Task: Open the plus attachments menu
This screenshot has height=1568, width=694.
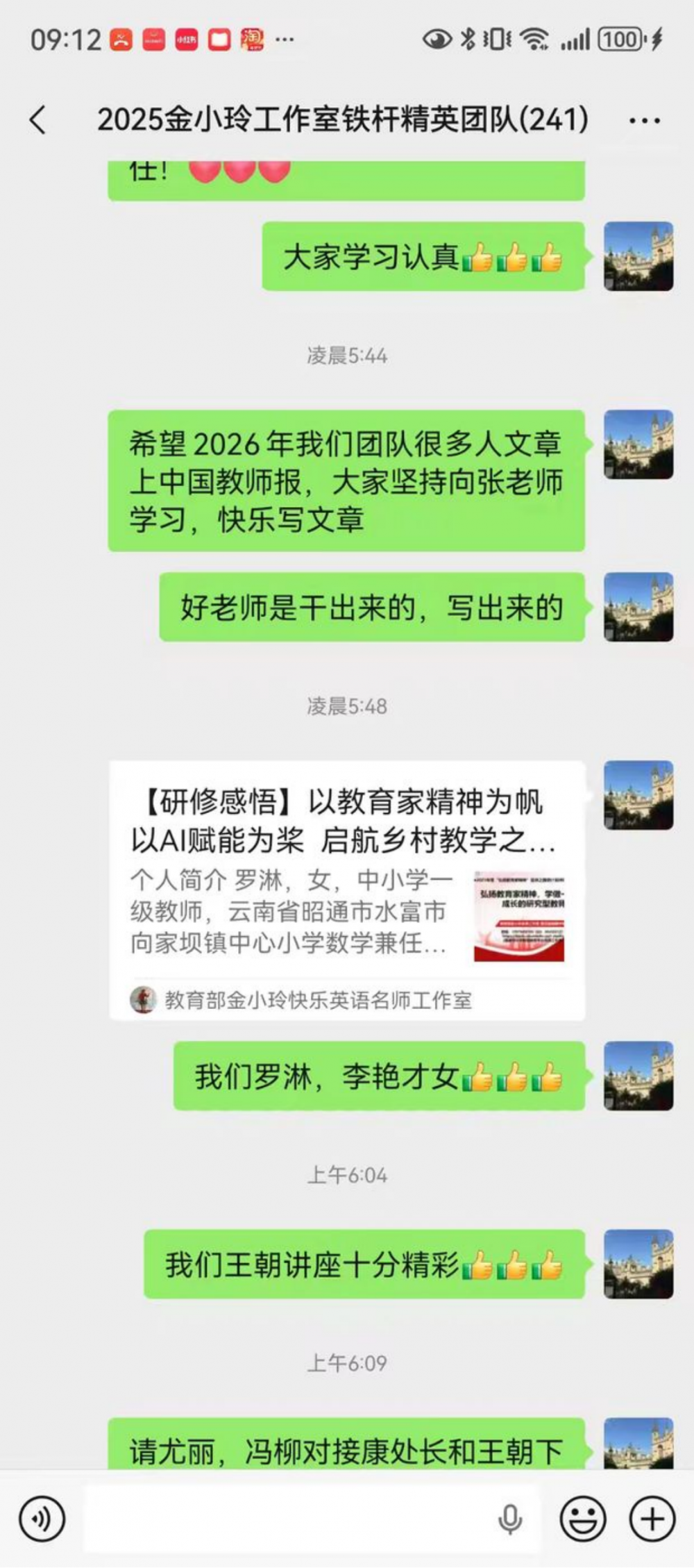Action: coord(652,1519)
